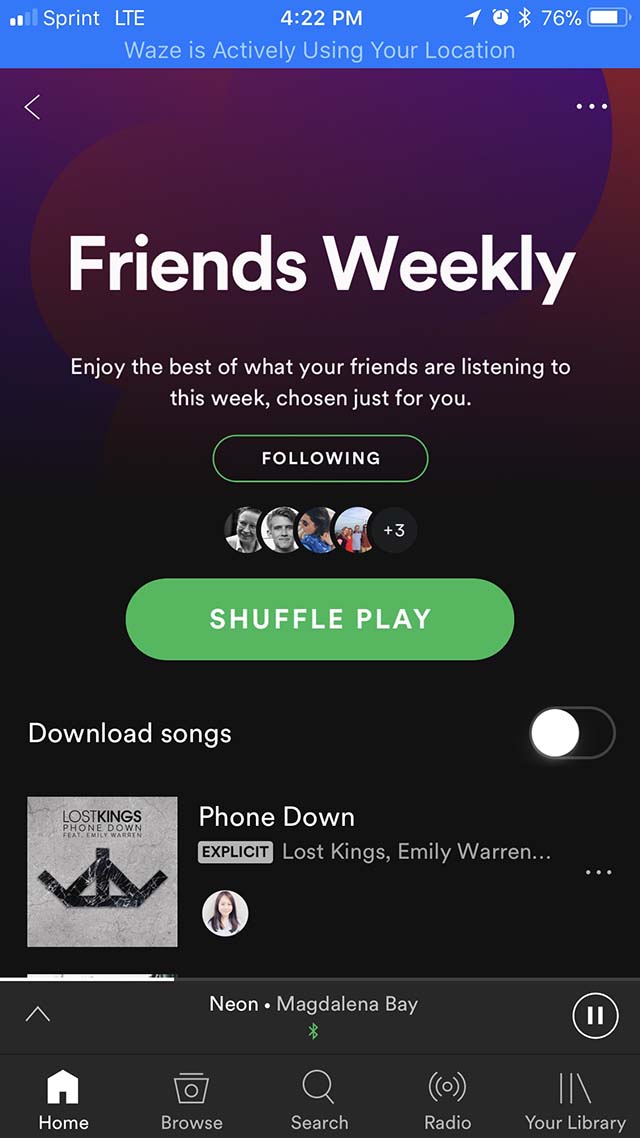Go to the Radio tab
The image size is (640, 1138).
tap(447, 1100)
